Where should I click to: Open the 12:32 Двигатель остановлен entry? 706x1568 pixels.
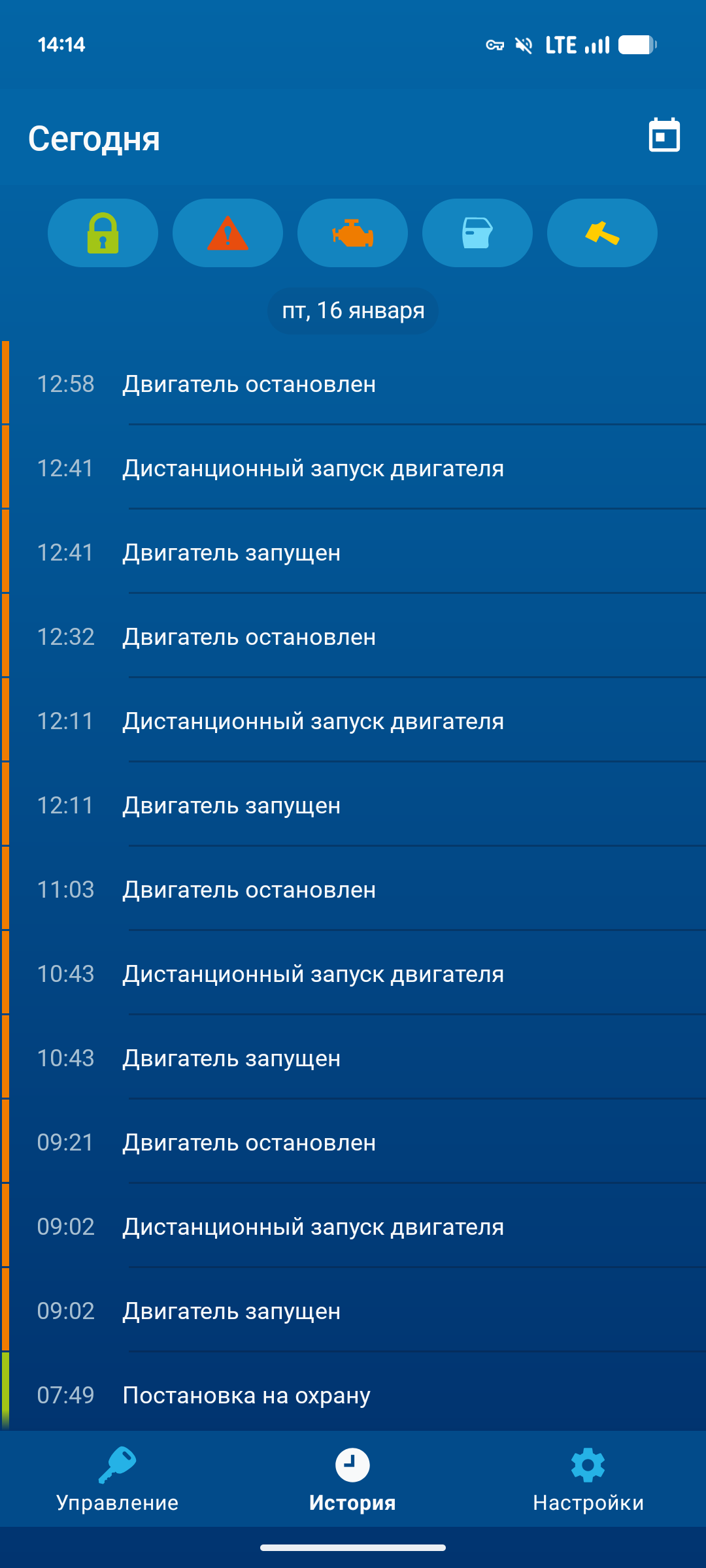(x=353, y=637)
